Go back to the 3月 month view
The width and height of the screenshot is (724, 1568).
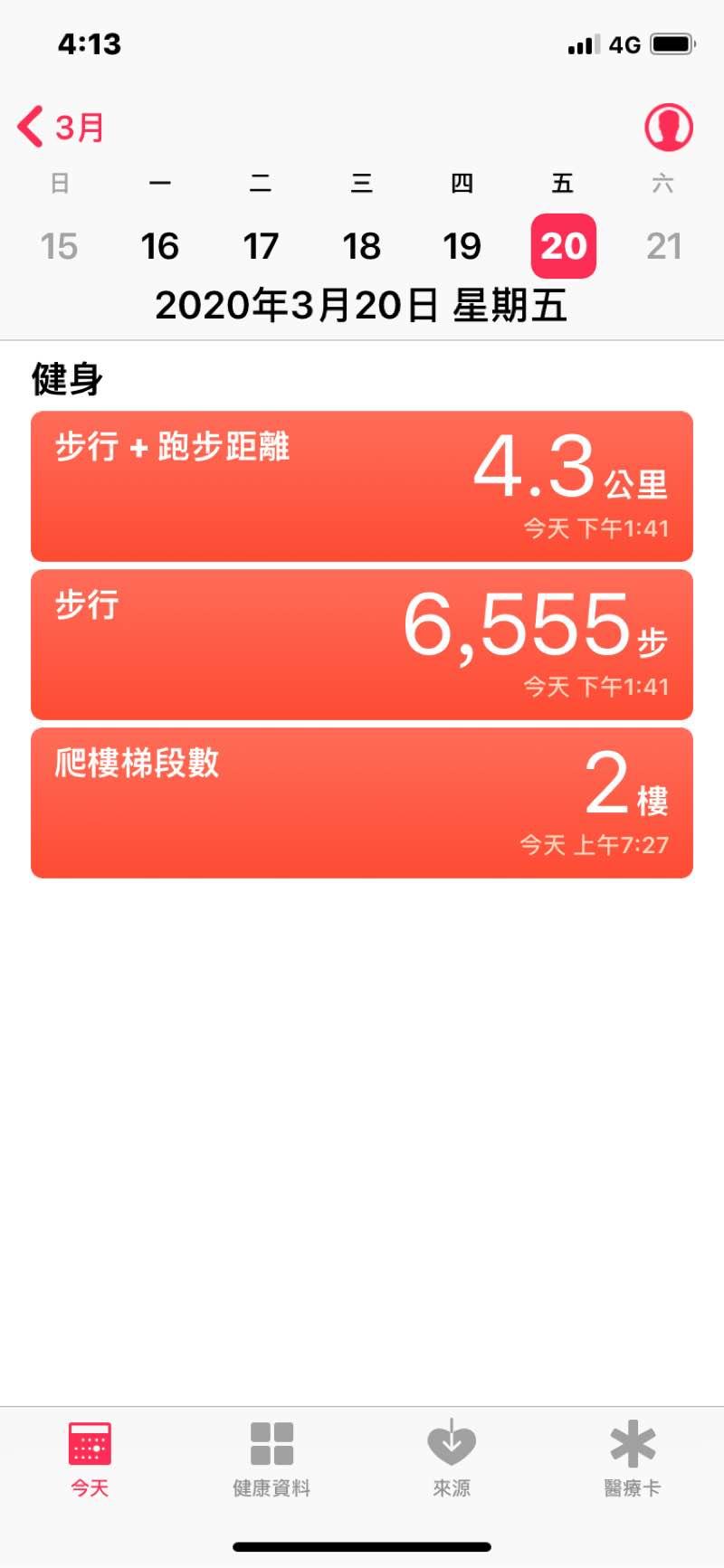[62, 128]
